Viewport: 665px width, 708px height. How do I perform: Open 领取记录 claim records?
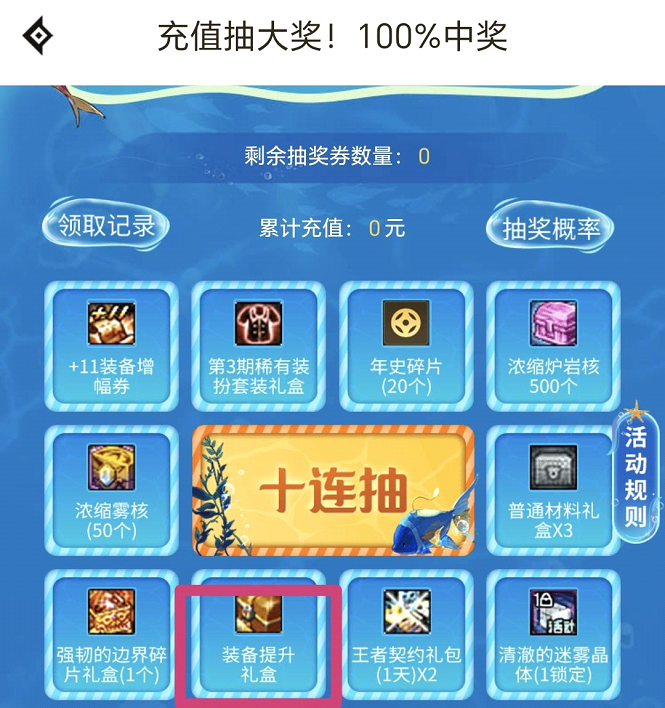point(106,226)
